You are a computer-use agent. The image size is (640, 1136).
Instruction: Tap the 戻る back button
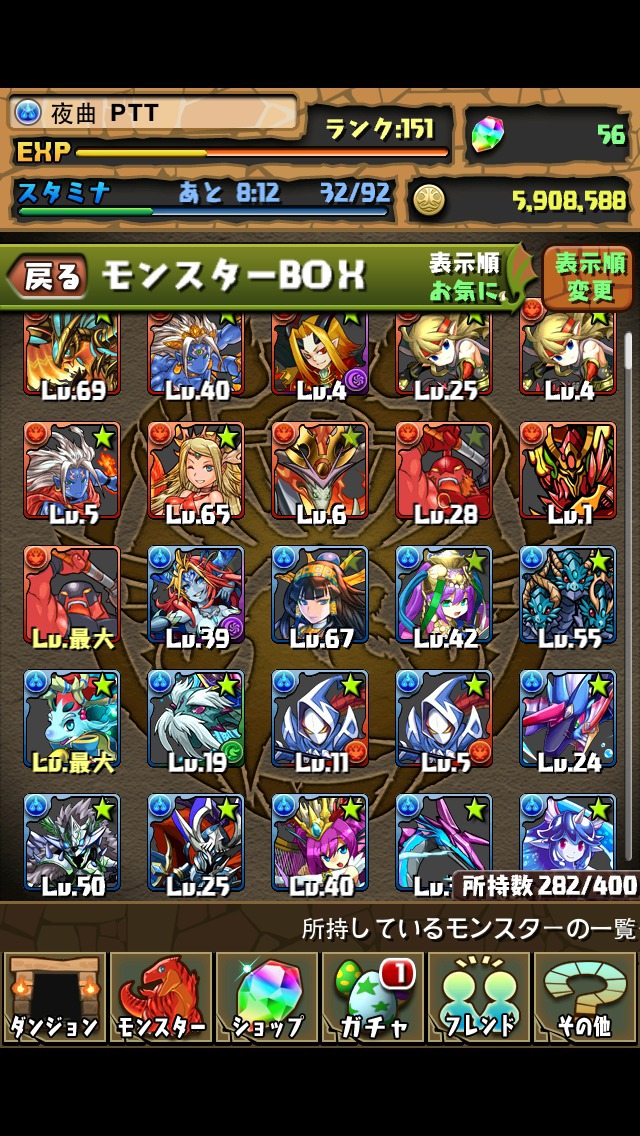pos(48,277)
